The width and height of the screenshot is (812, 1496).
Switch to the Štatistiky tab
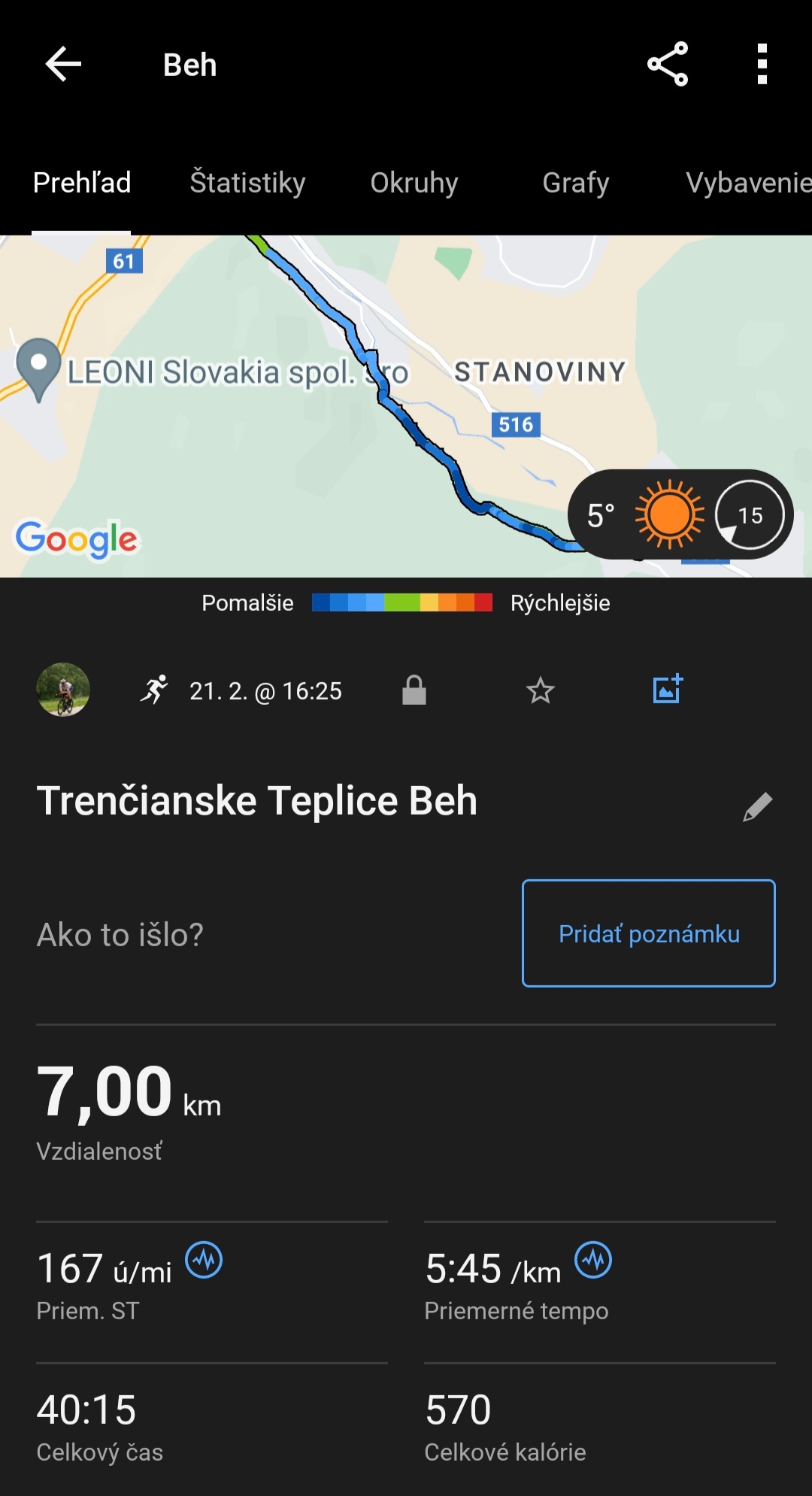tap(247, 183)
